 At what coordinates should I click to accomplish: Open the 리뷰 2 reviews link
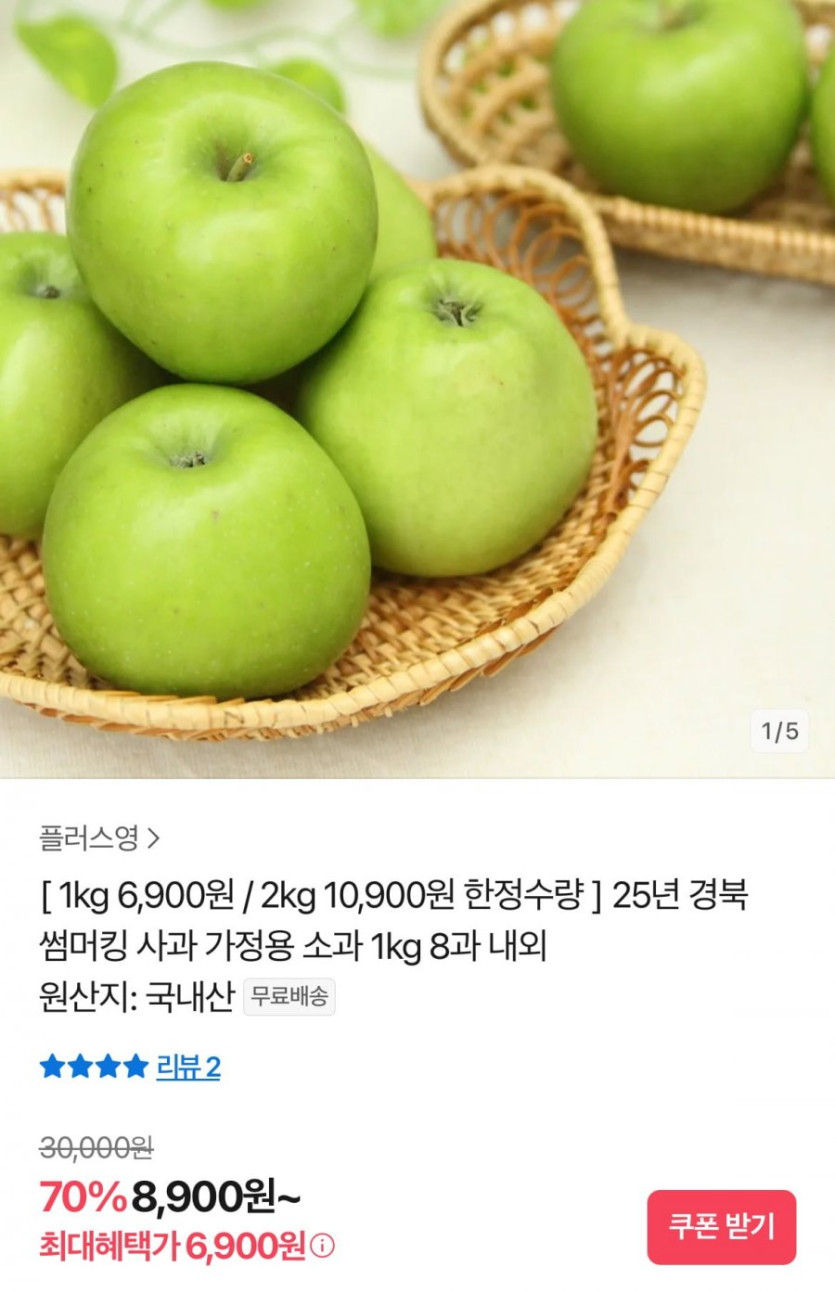tap(188, 1068)
